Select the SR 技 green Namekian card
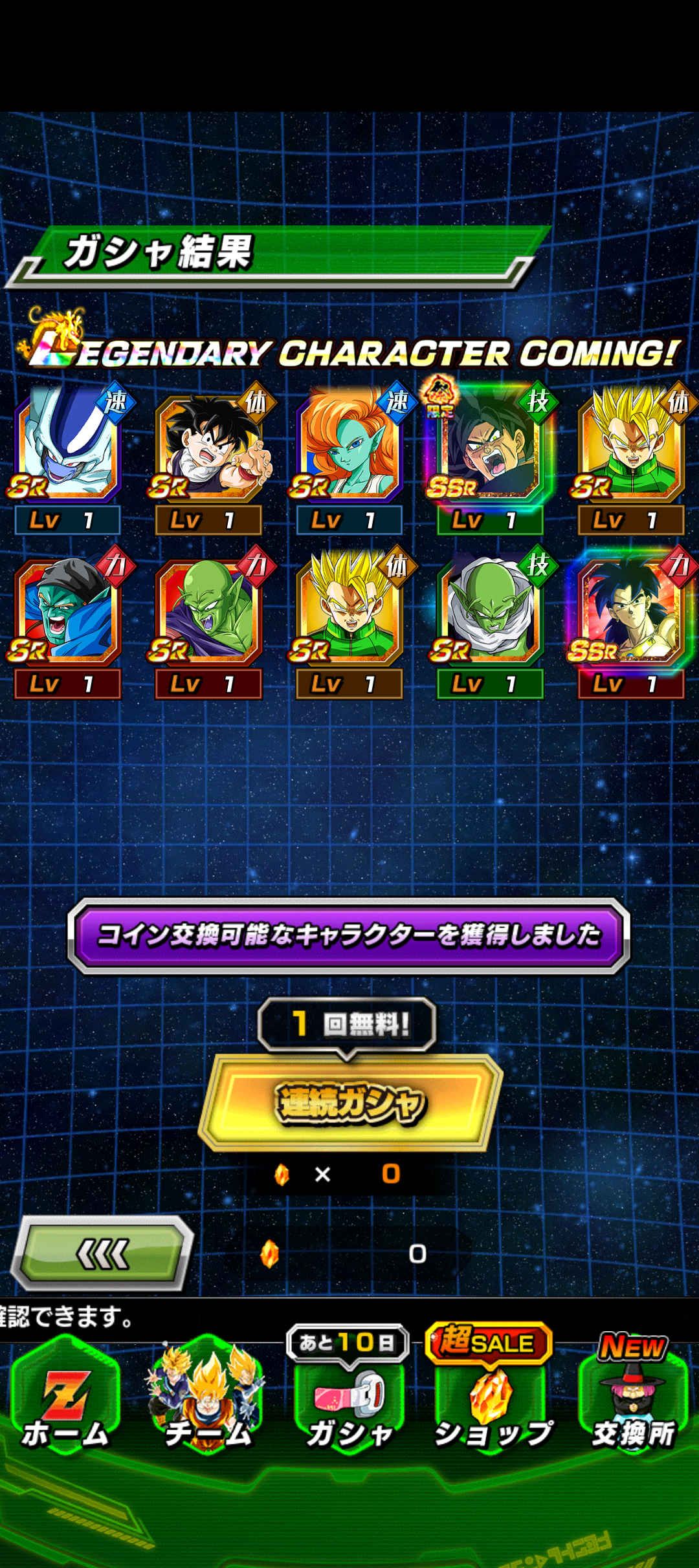This screenshot has height=1568, width=699. [x=490, y=622]
